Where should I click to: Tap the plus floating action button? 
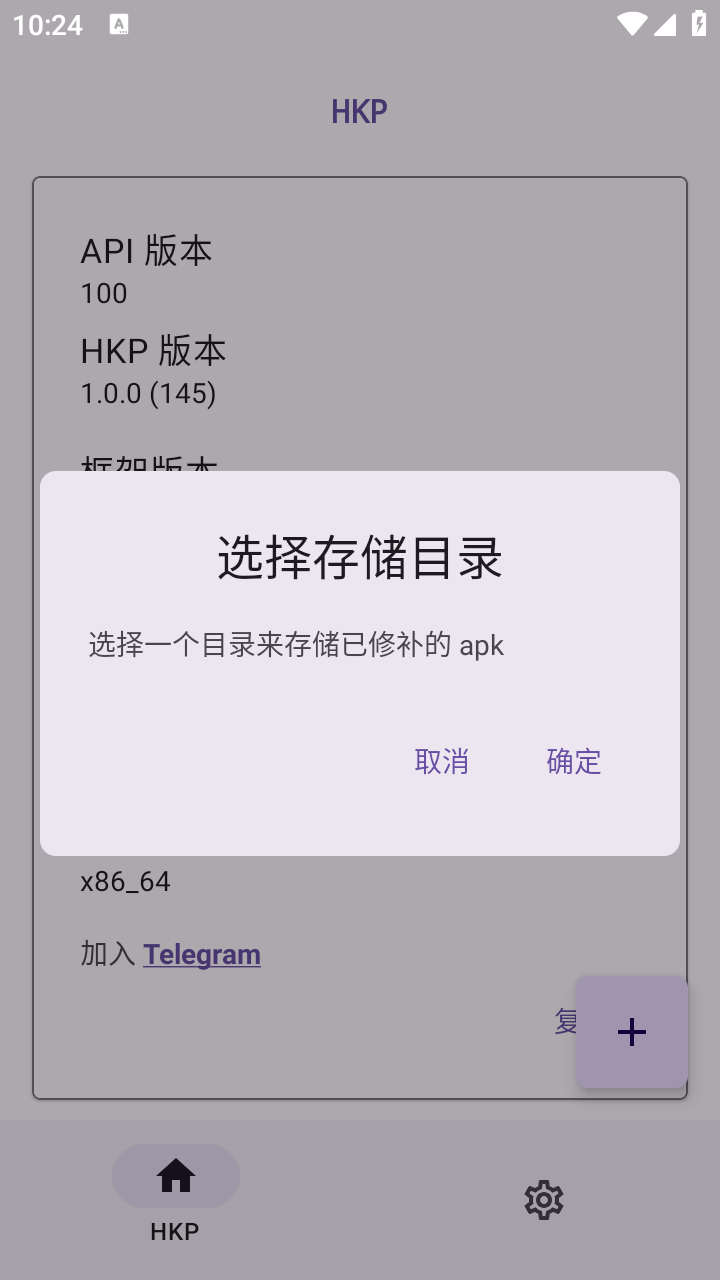(631, 1032)
